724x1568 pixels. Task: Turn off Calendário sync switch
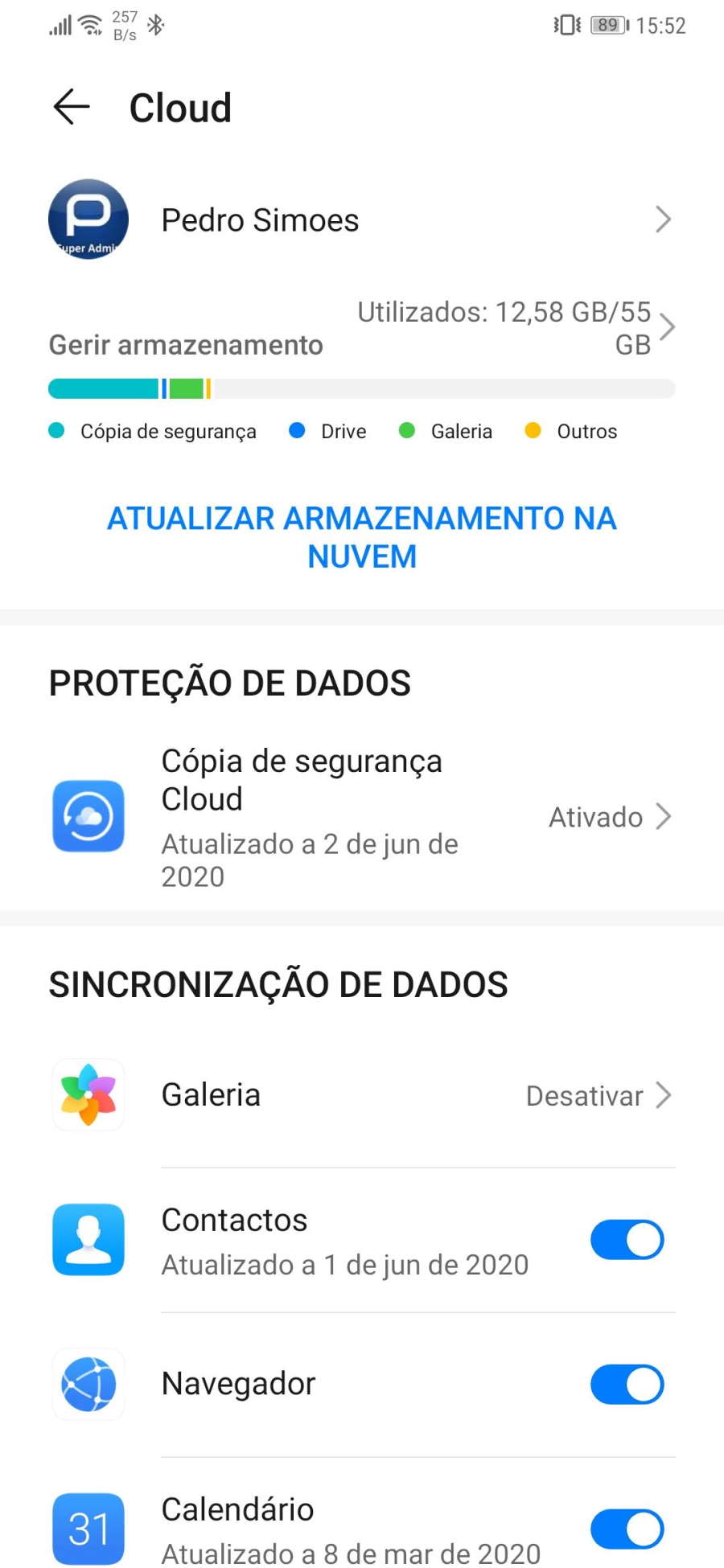[627, 1529]
